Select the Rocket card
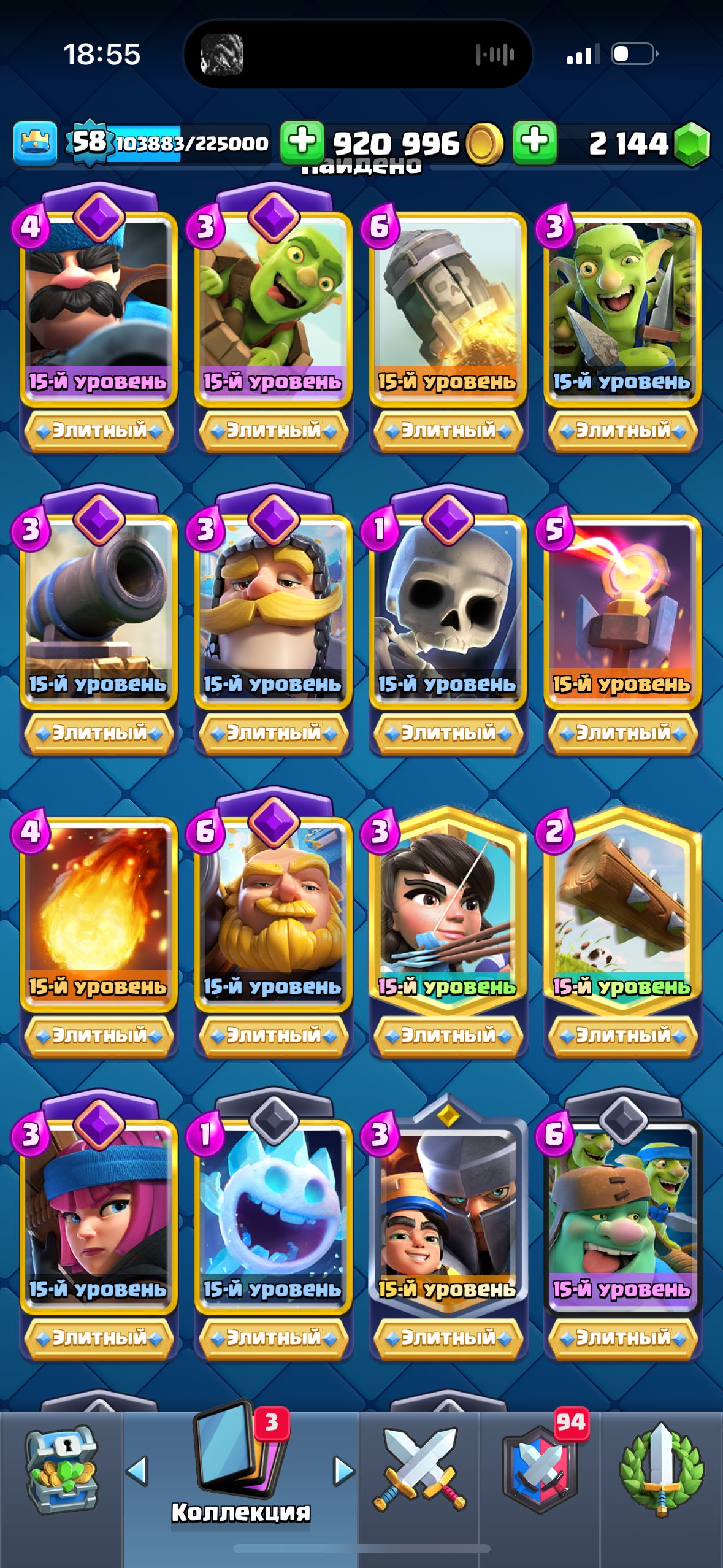Image resolution: width=723 pixels, height=1568 pixels. (448, 319)
